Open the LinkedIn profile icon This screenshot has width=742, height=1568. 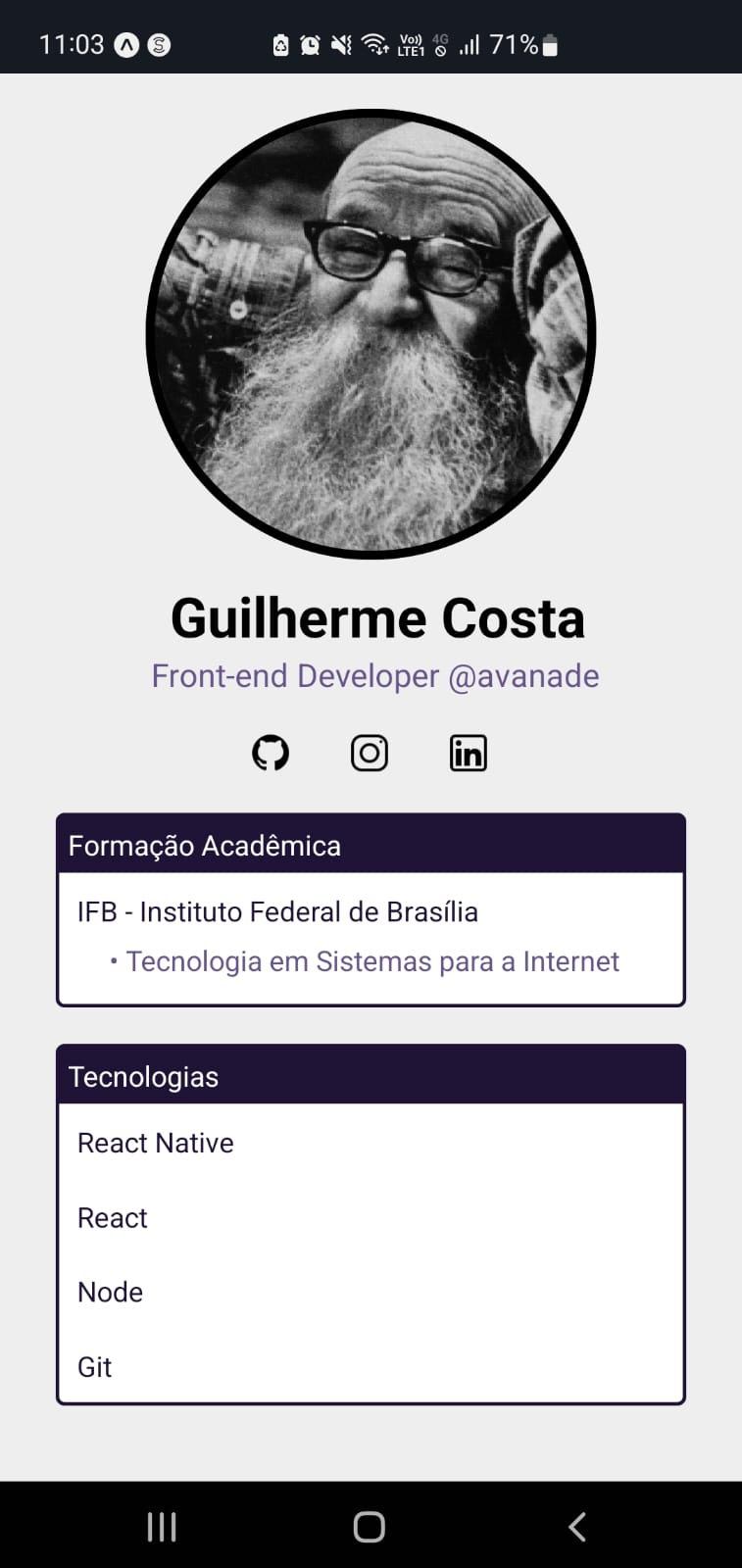pyautogui.click(x=469, y=753)
